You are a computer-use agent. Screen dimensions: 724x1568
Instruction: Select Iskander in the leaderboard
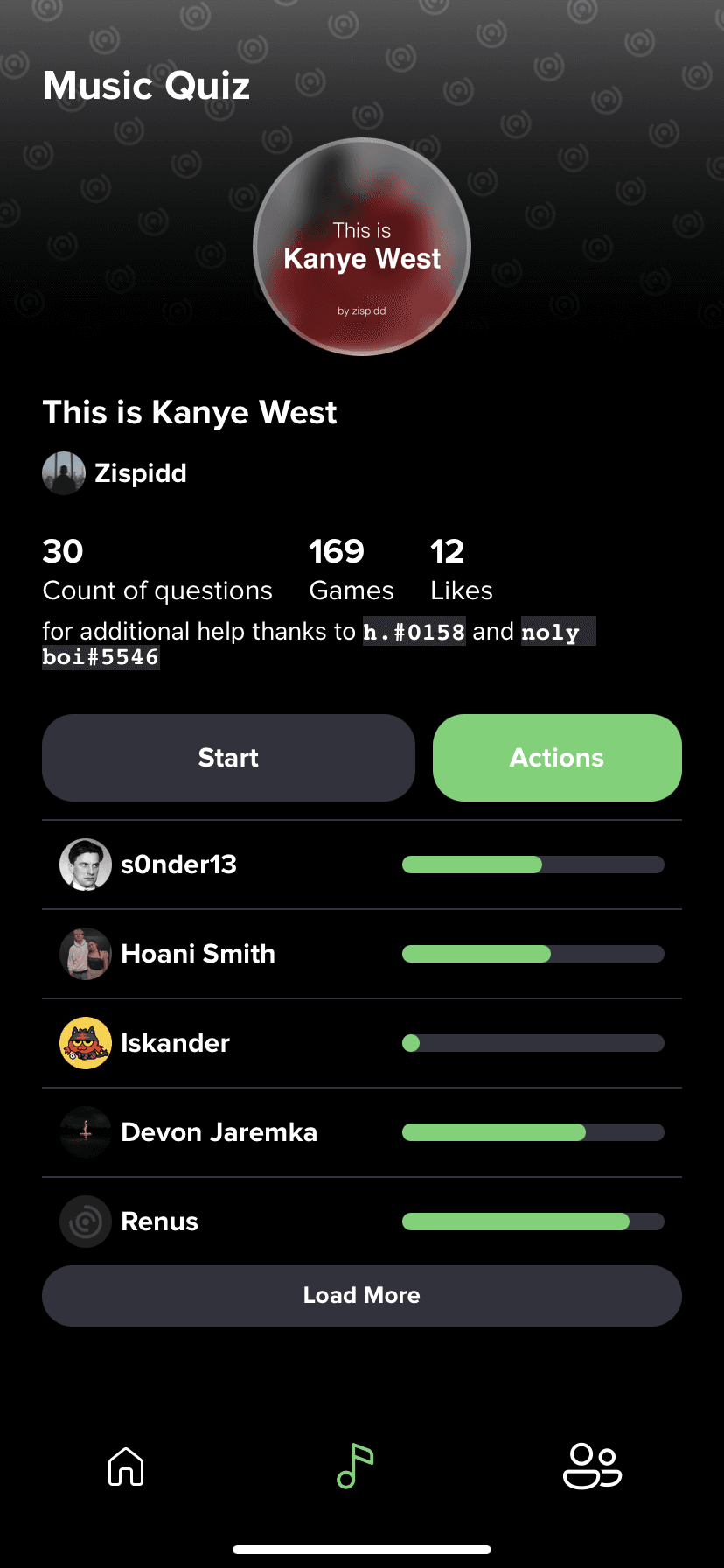175,1043
